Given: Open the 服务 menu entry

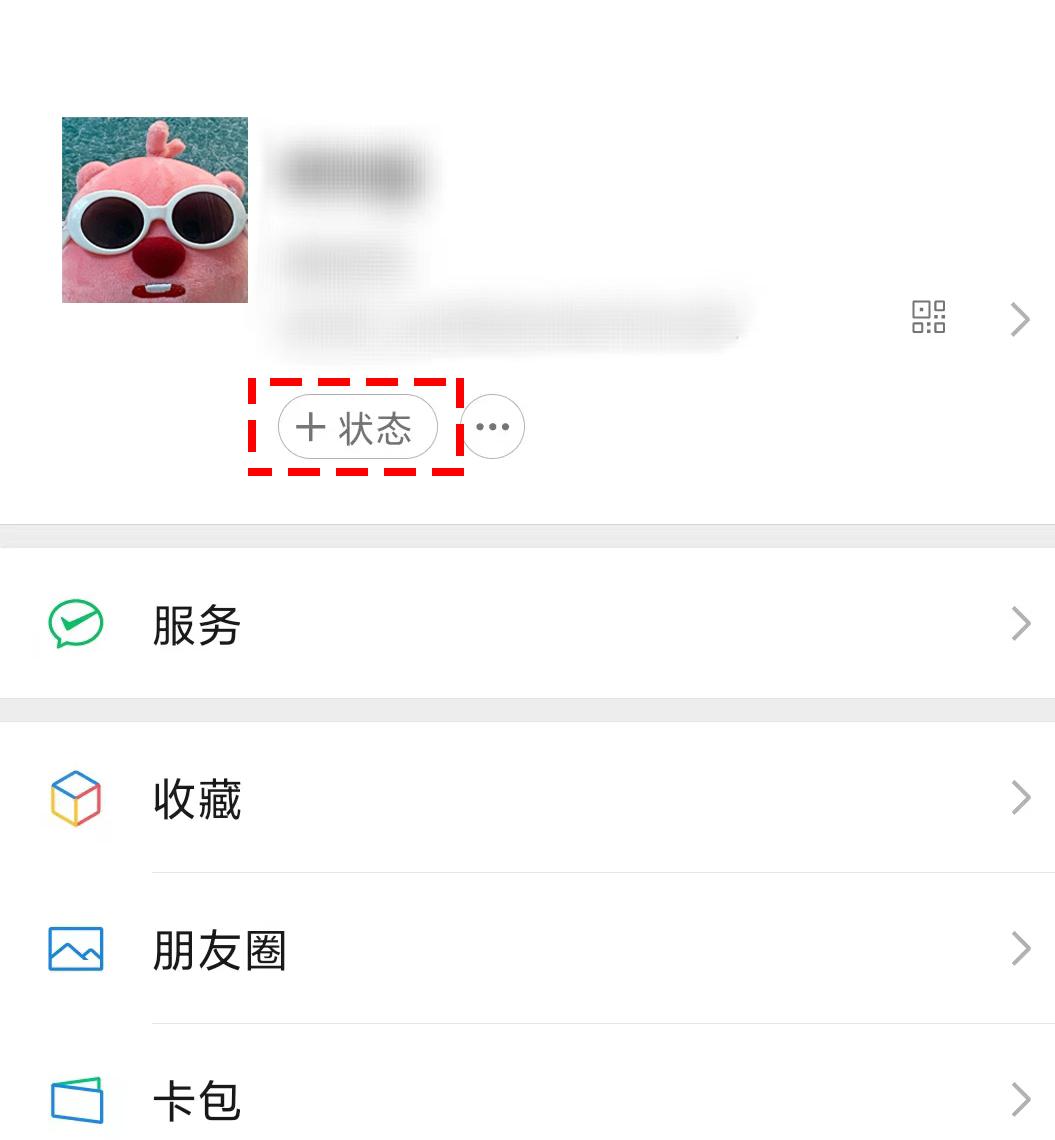Looking at the screenshot, I should click(x=196, y=626).
